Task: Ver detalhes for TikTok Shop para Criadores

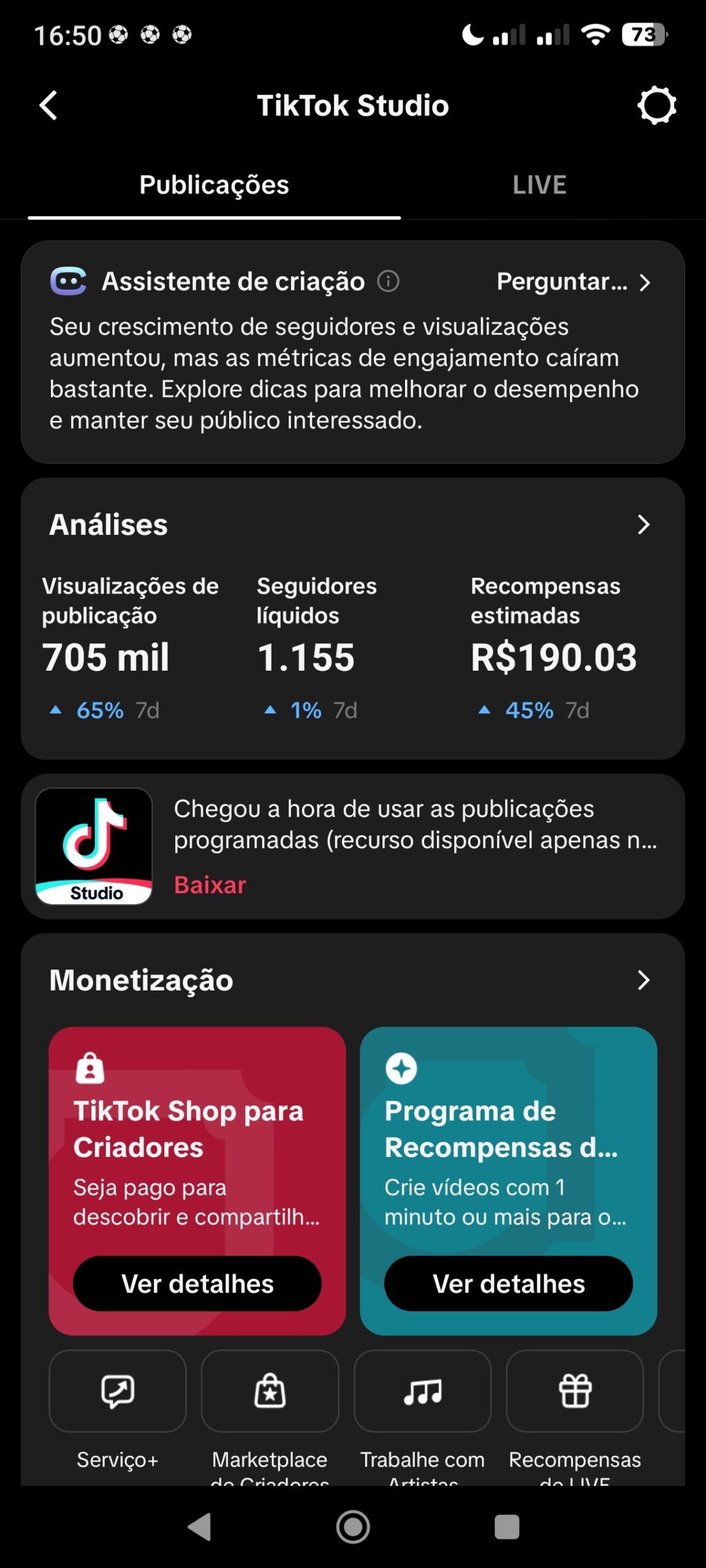Action: pos(197,1283)
